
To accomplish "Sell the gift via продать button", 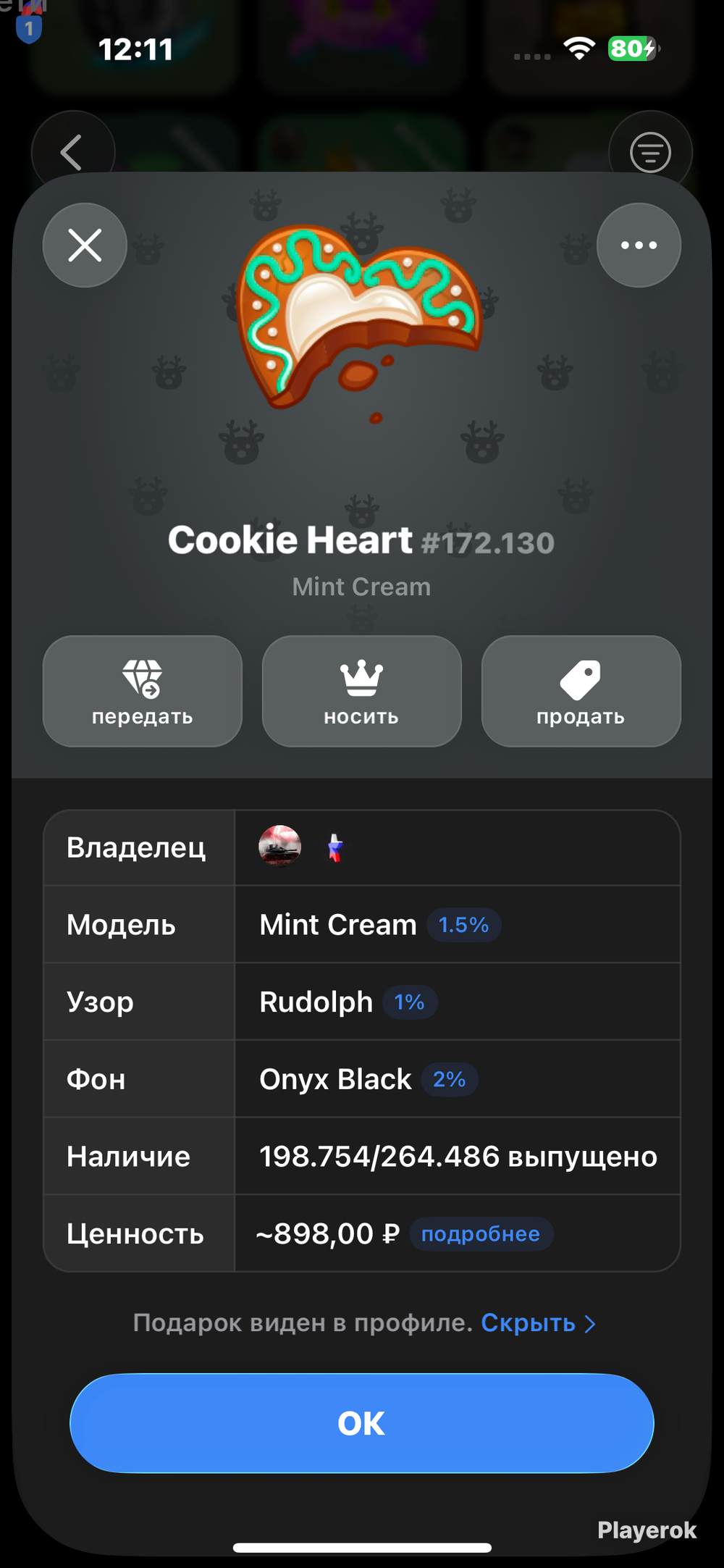I will tap(581, 691).
